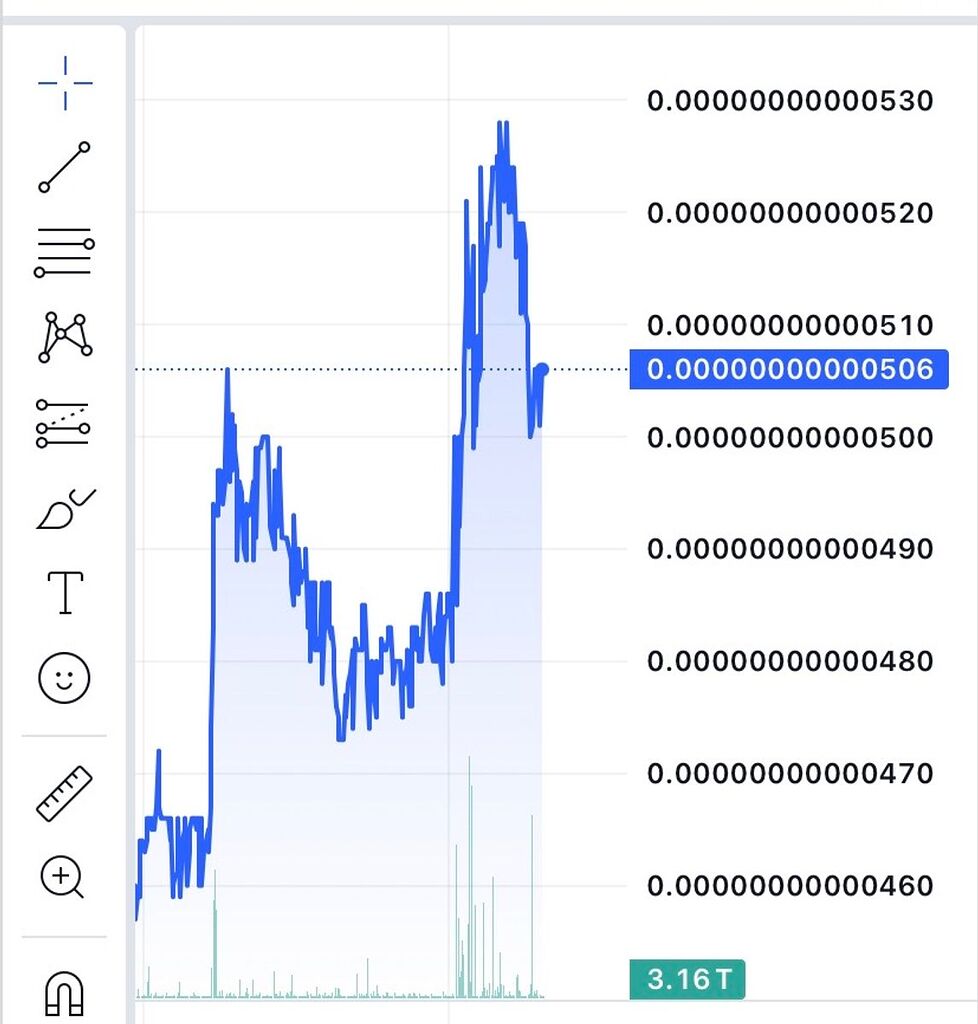Select the XABCD Pattern tool

(x=65, y=335)
